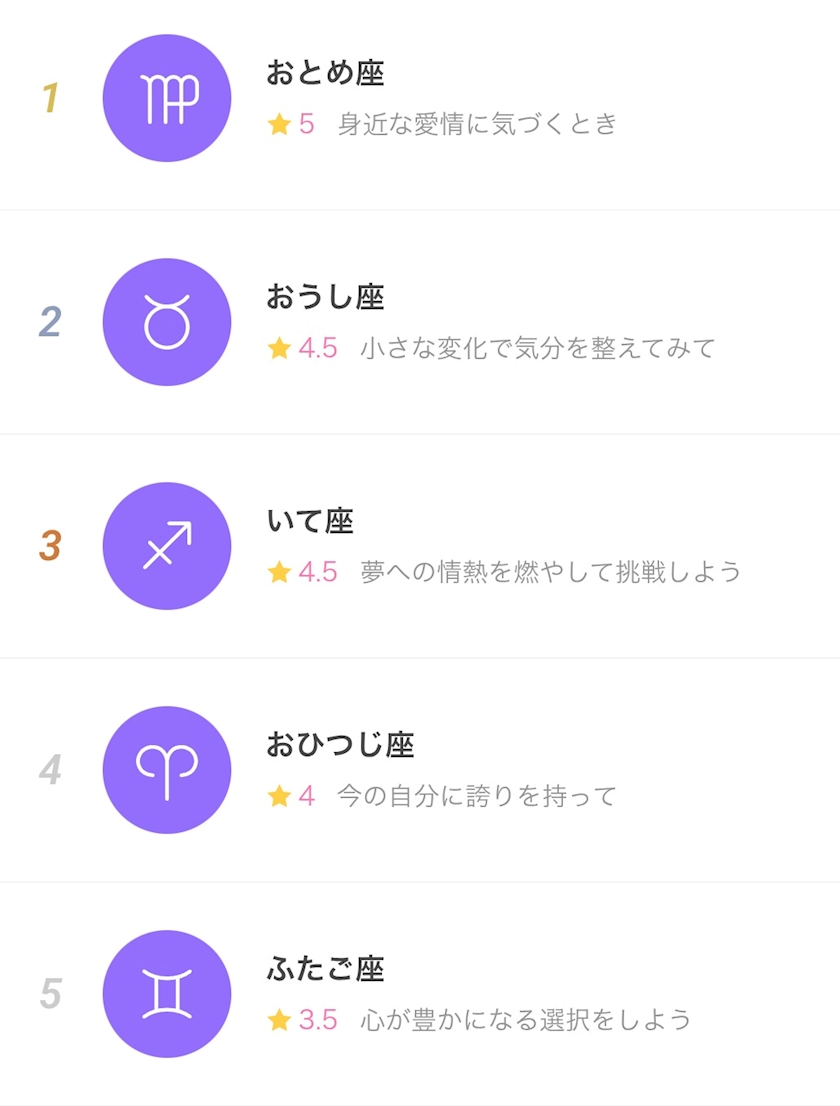Open the おとめ座 horoscope ranked first
840x1106 pixels.
coord(420,98)
